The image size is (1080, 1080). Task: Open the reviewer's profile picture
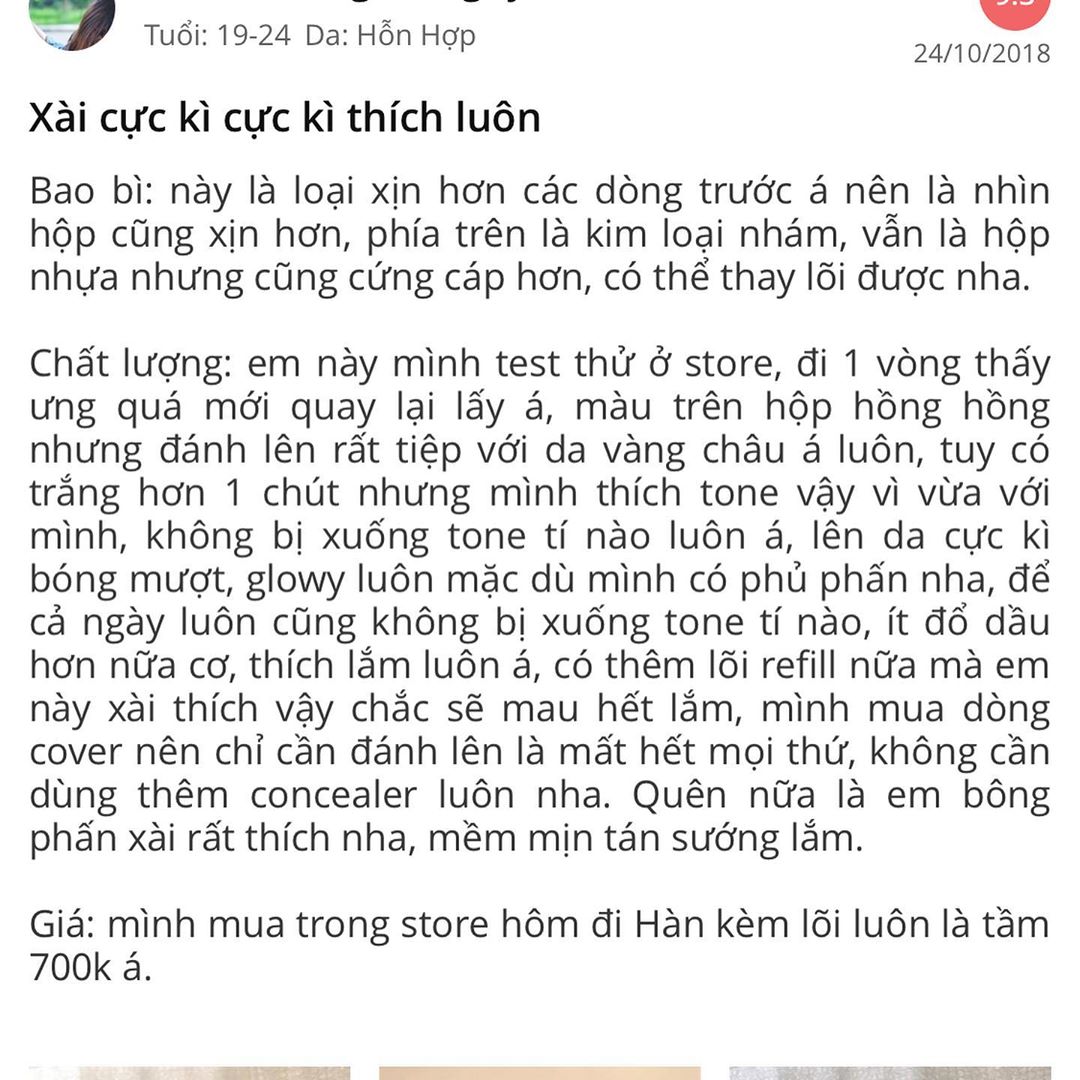coord(72,20)
